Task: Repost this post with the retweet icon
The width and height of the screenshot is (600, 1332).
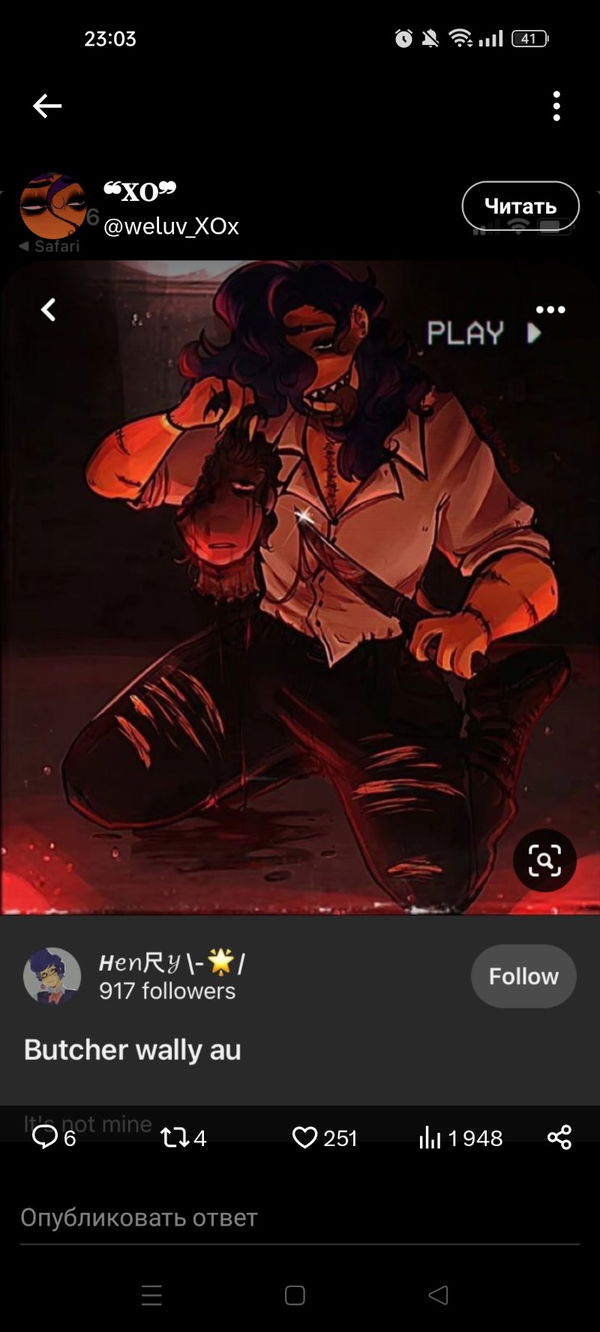Action: click(175, 1137)
